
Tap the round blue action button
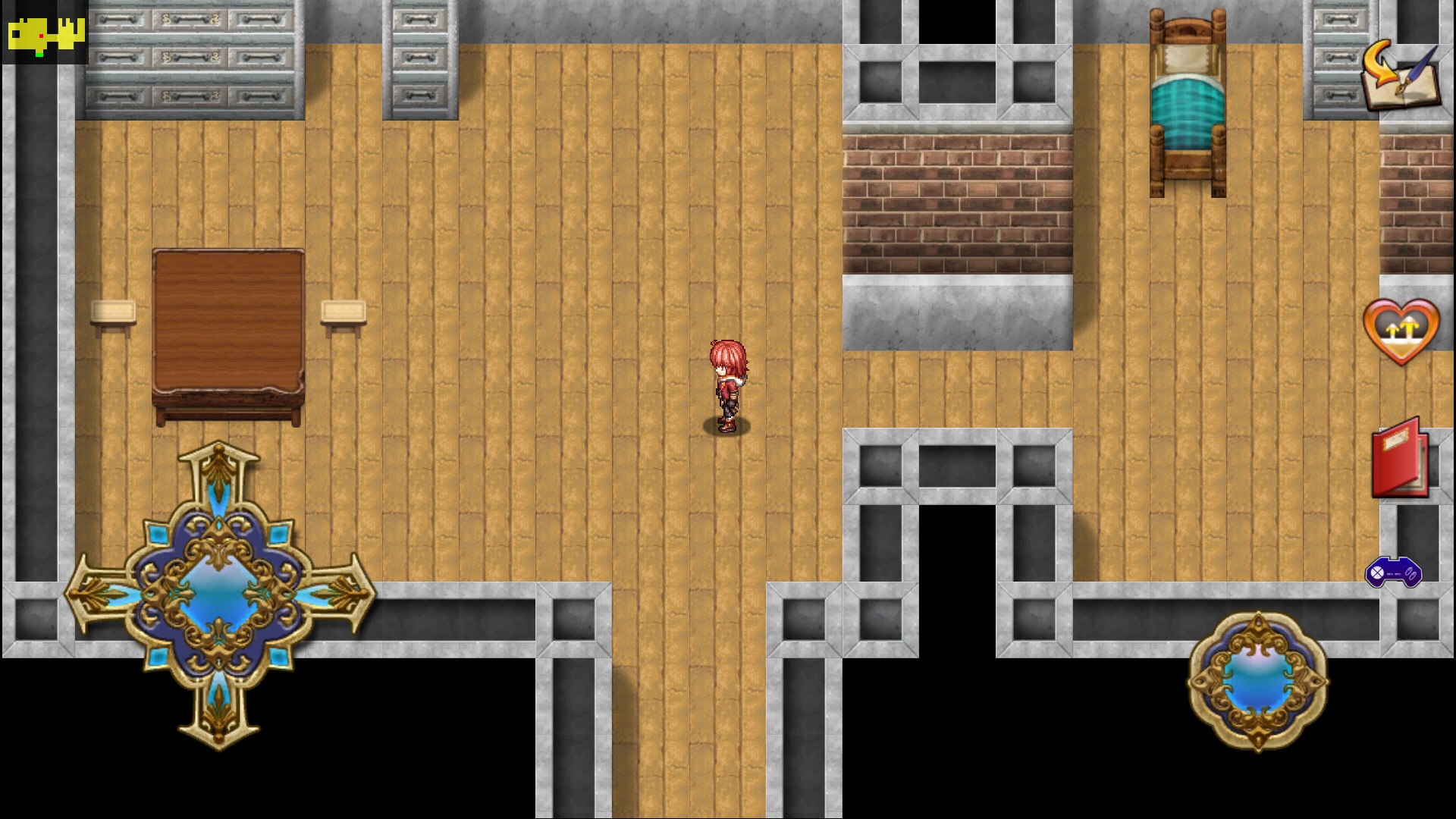coord(1258,681)
